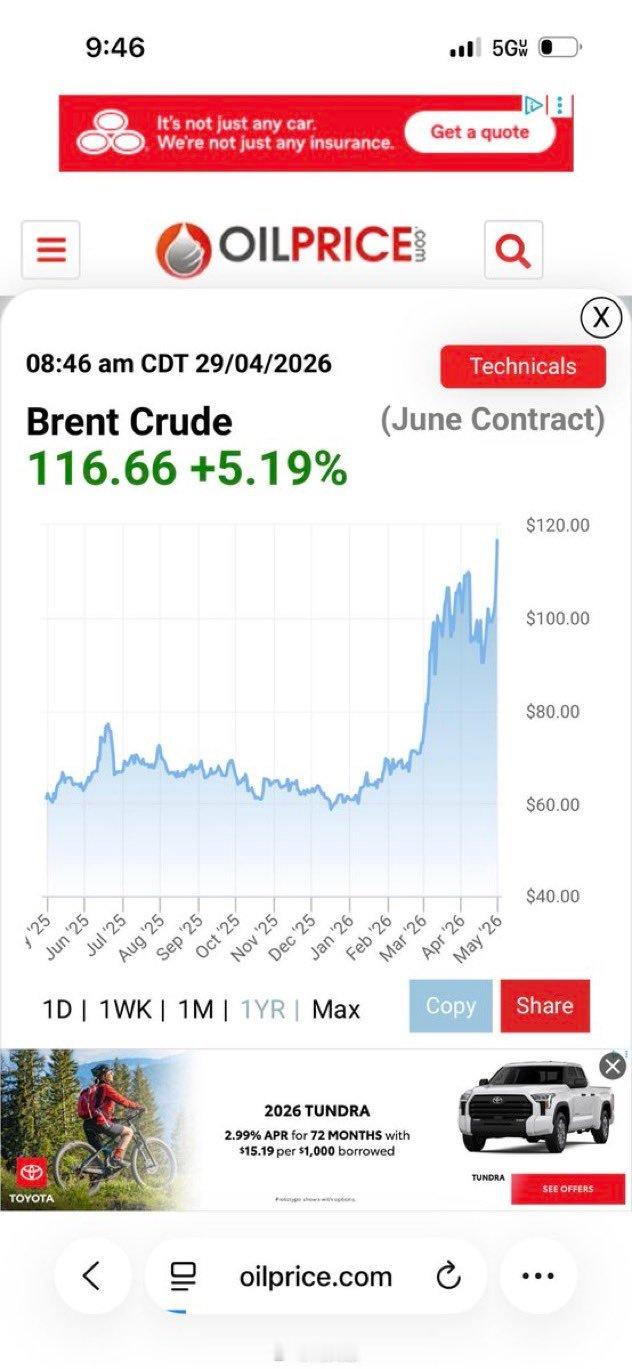Switch chart to 1M range
Image resolution: width=632 pixels, height=1369 pixels.
[x=195, y=1009]
